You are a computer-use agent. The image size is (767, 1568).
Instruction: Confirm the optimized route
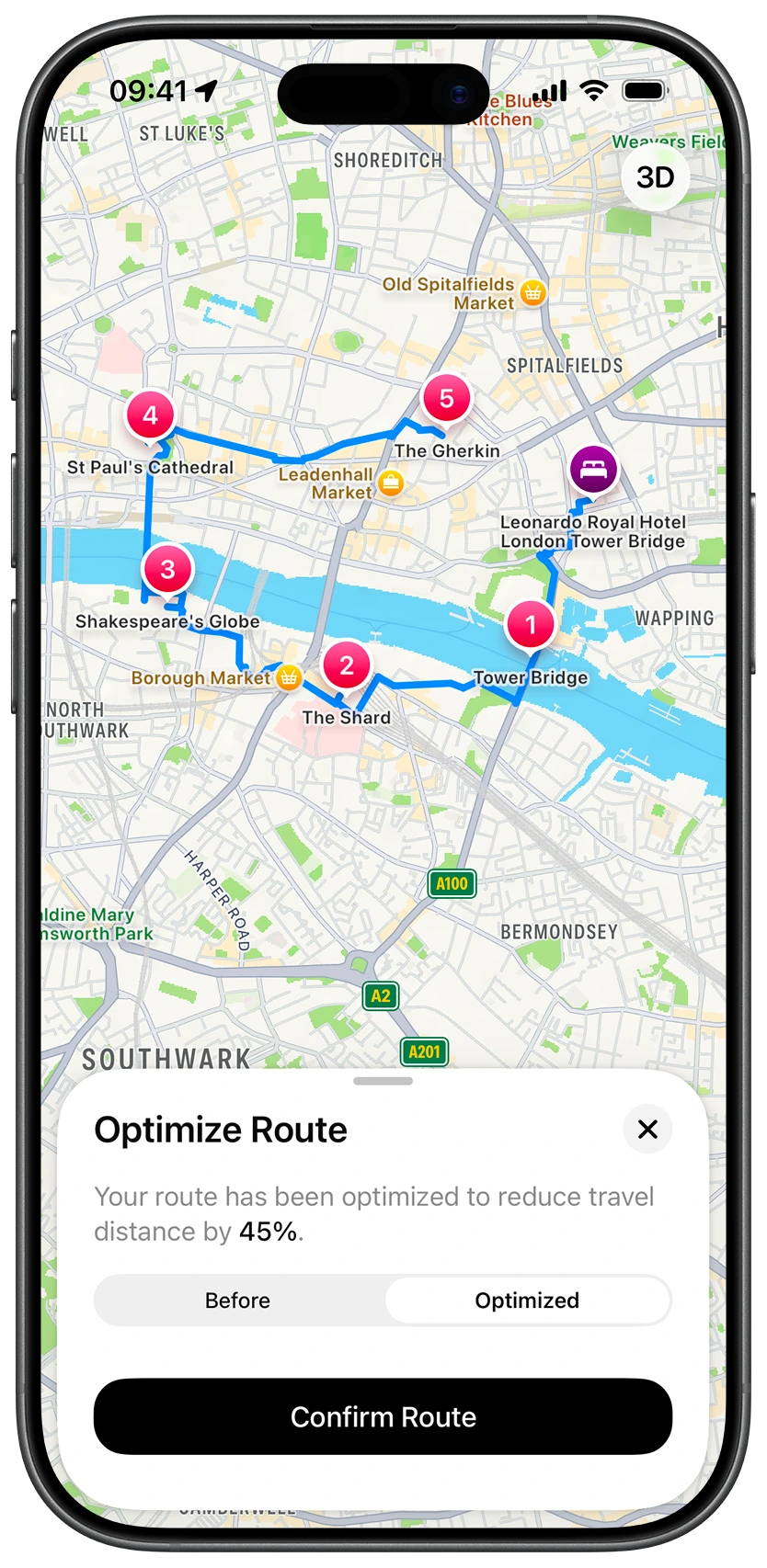pyautogui.click(x=383, y=1416)
